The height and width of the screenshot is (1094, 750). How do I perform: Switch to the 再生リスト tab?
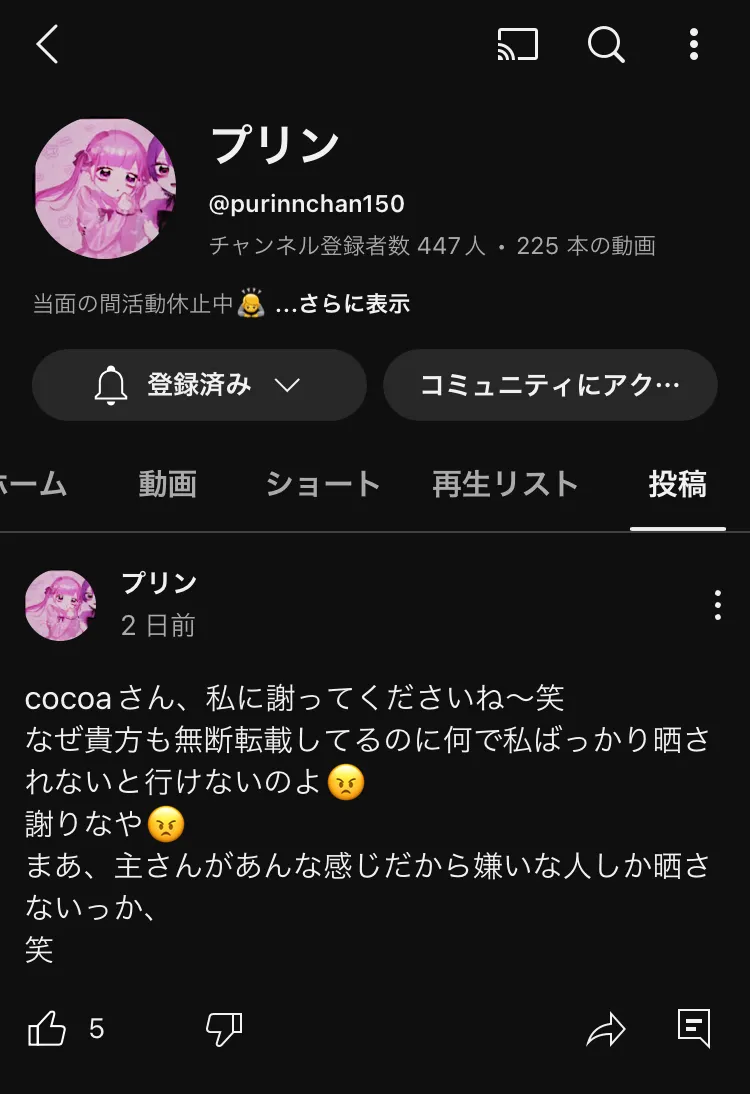[x=505, y=485]
